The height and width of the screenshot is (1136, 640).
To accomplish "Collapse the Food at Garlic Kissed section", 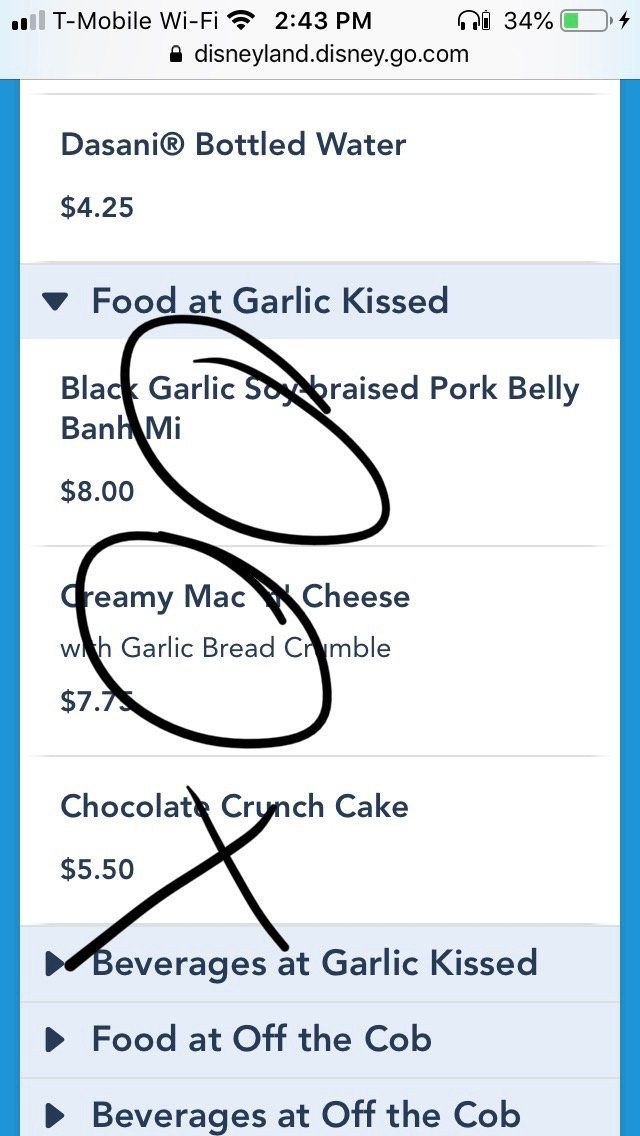I will 320,301.
